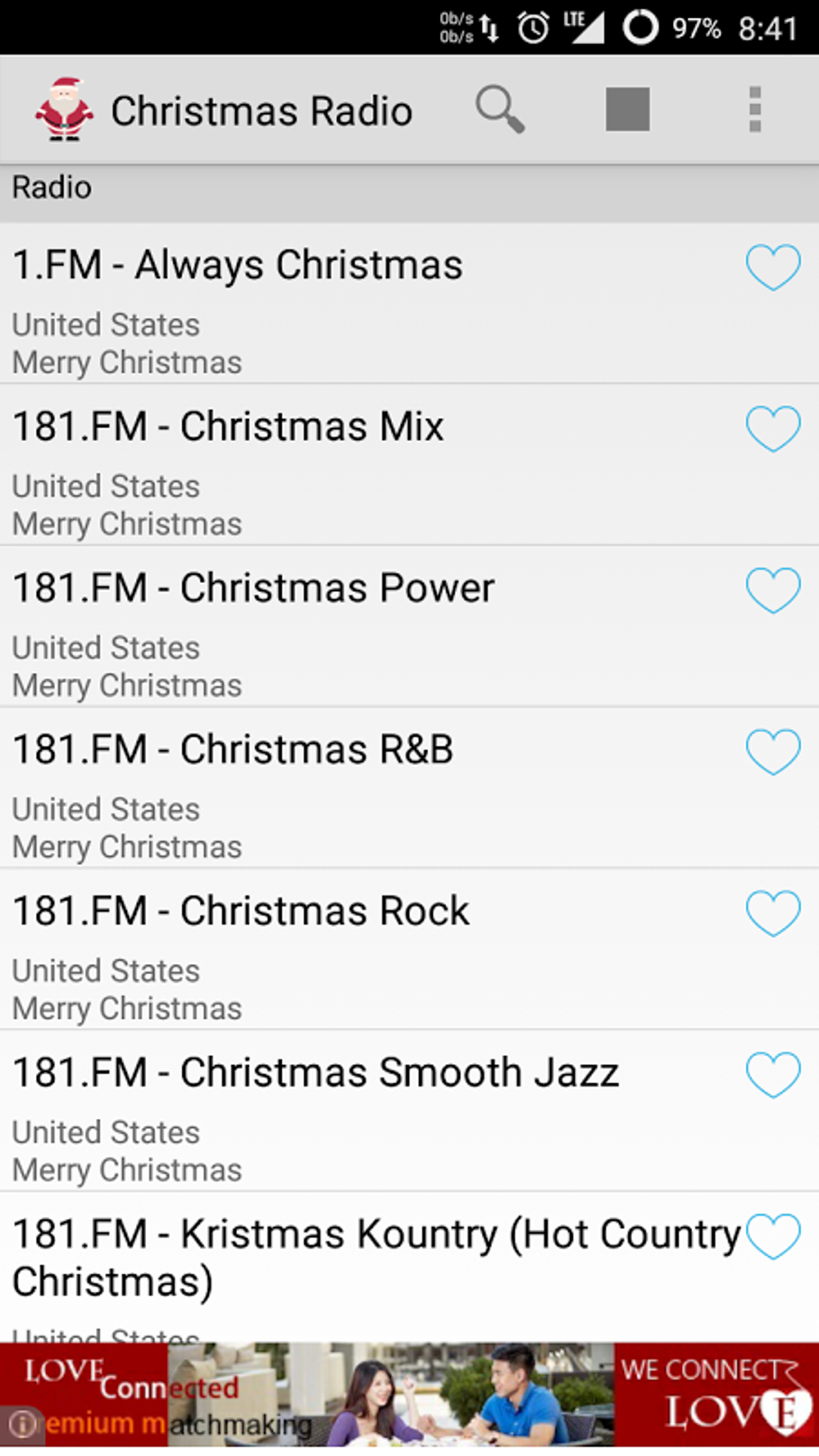Stop radio playback with the square button
The image size is (819, 1456).
pos(627,109)
